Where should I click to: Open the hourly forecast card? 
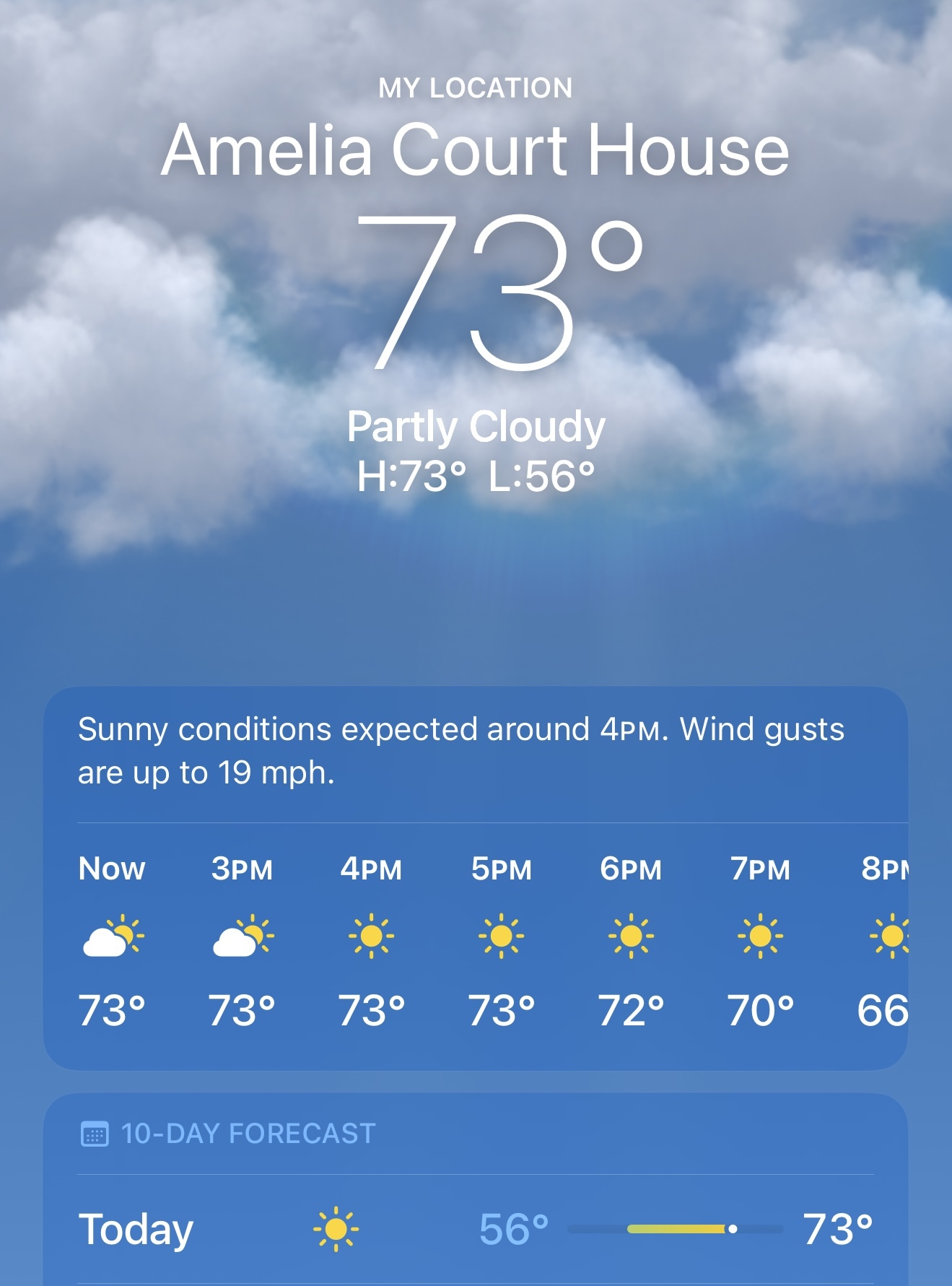475,939
